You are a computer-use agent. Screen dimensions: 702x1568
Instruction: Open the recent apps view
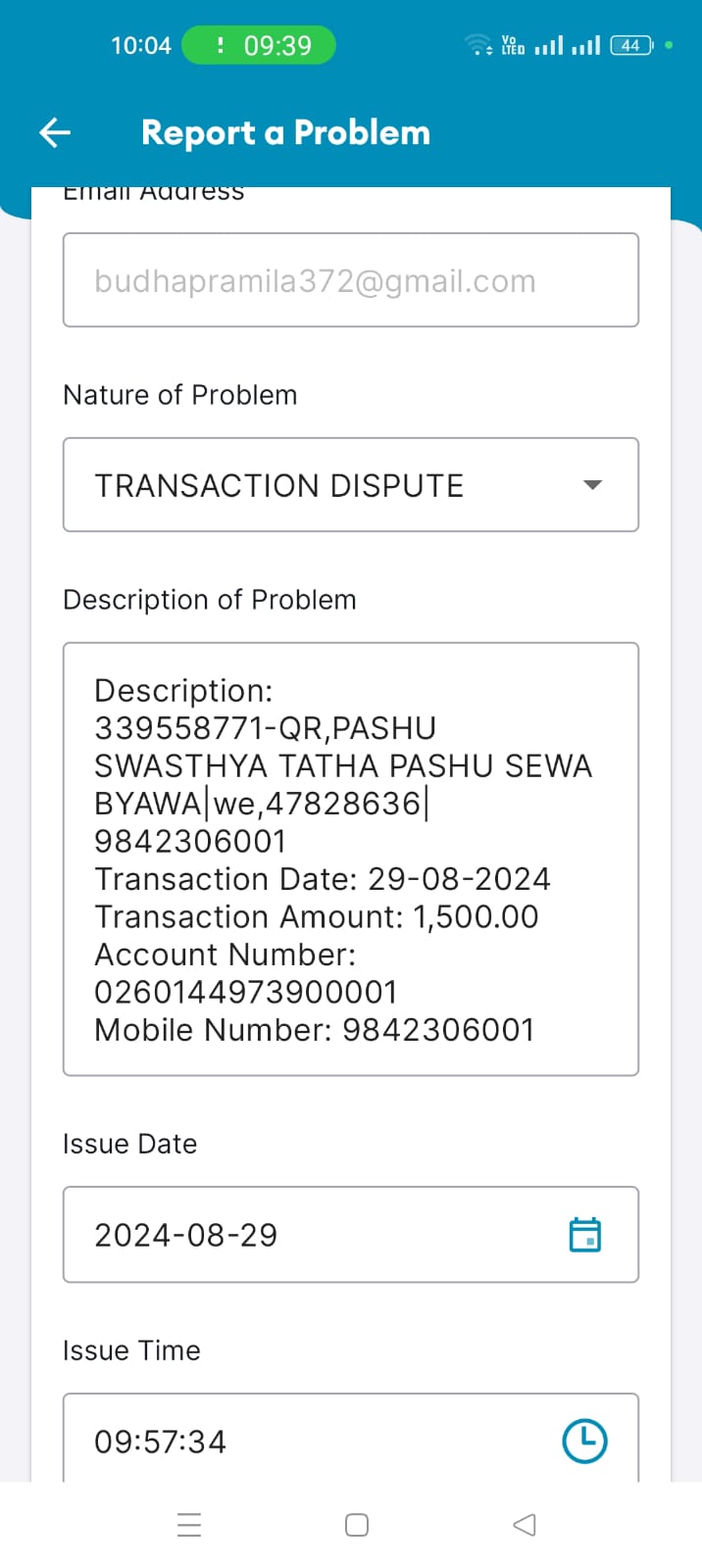tap(189, 1525)
